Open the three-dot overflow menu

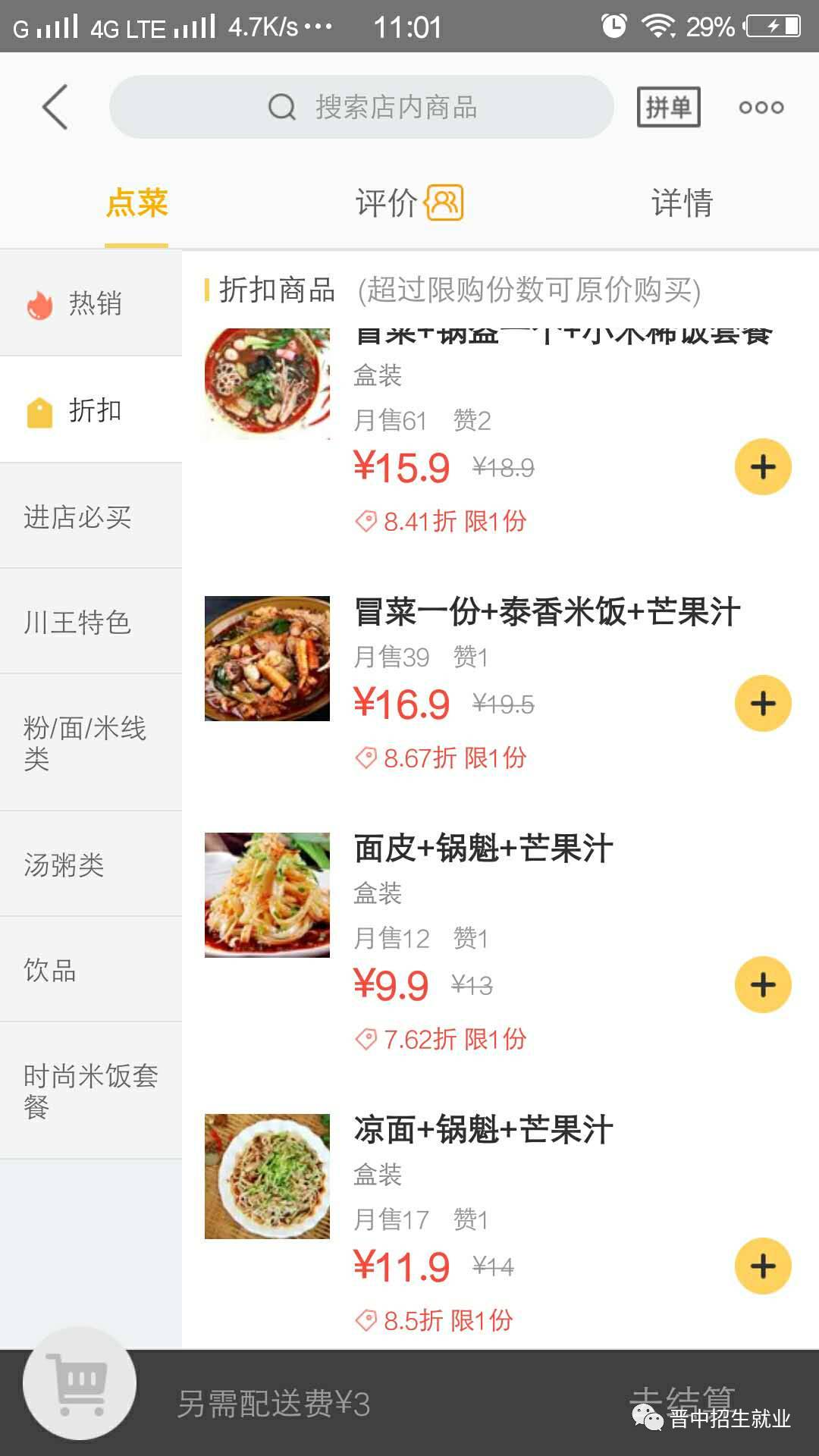[761, 107]
